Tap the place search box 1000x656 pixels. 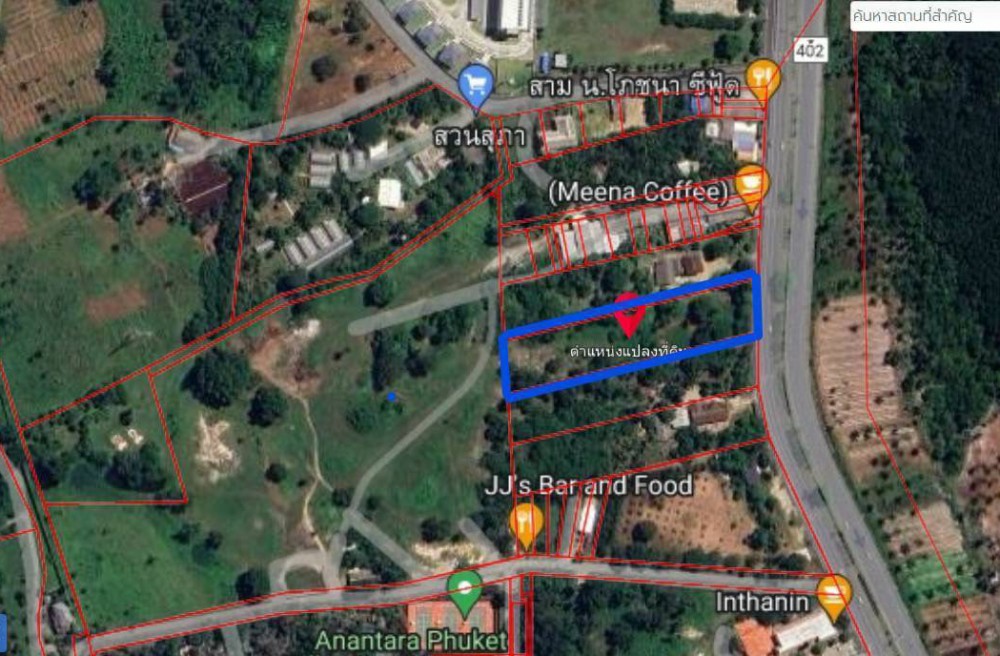point(924,16)
